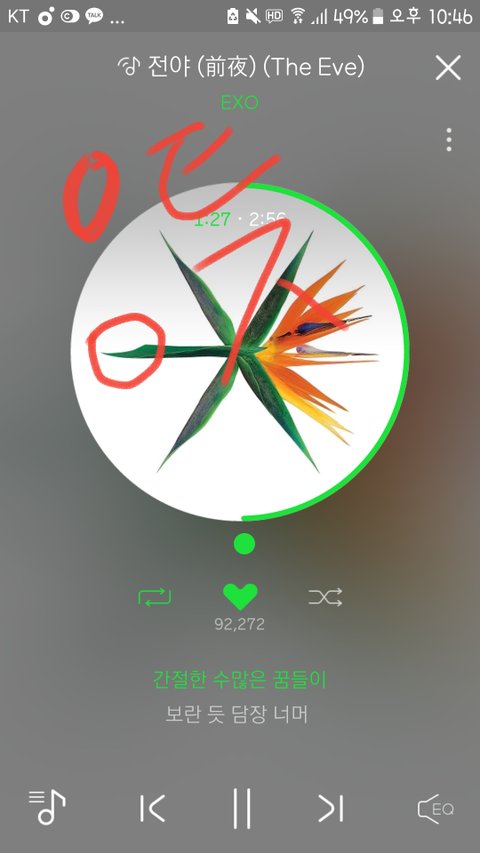480x853 pixels.
Task: Toggle repeat mode
Action: [x=155, y=597]
